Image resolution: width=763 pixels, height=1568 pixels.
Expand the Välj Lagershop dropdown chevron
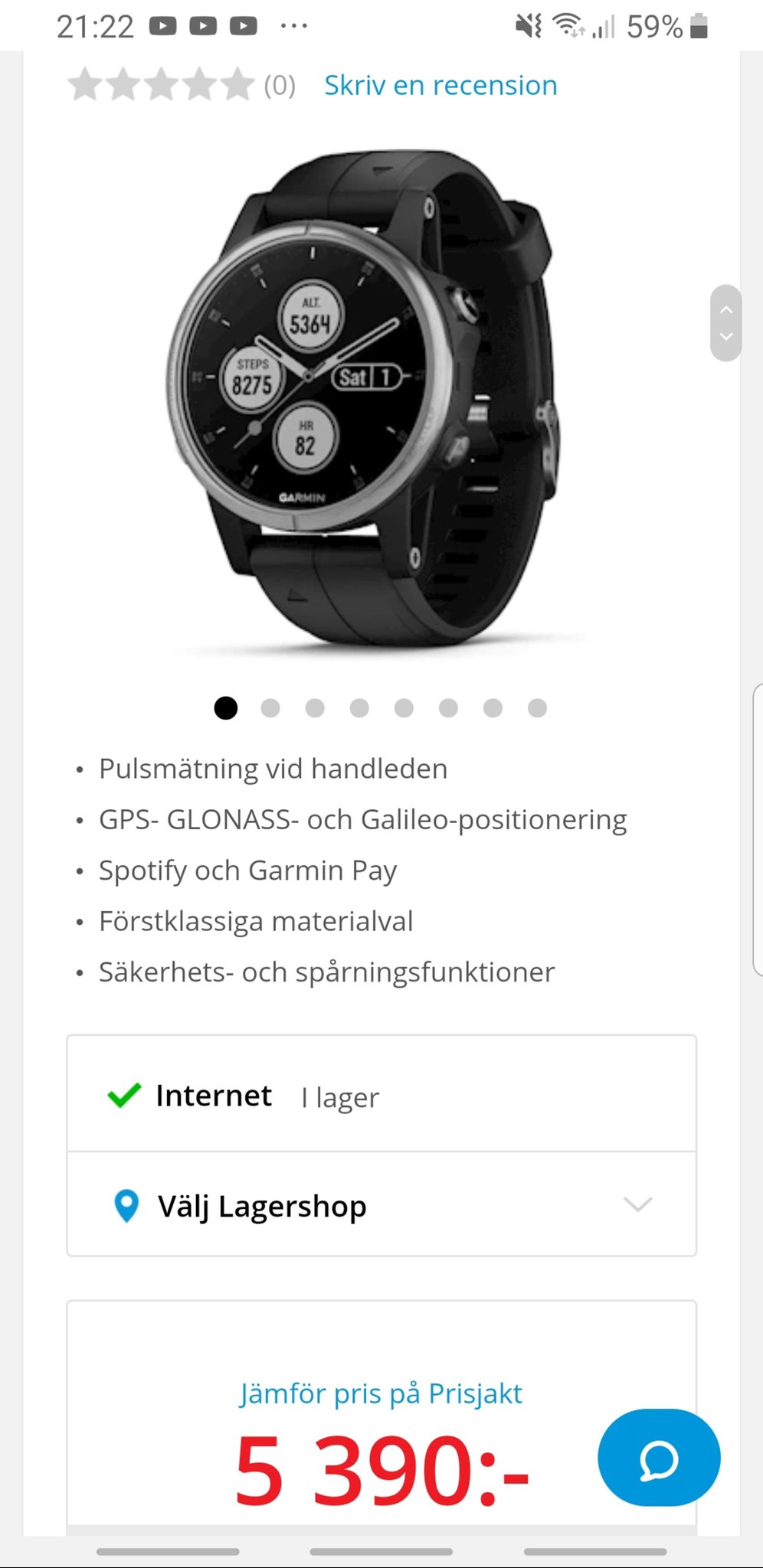(x=637, y=1206)
